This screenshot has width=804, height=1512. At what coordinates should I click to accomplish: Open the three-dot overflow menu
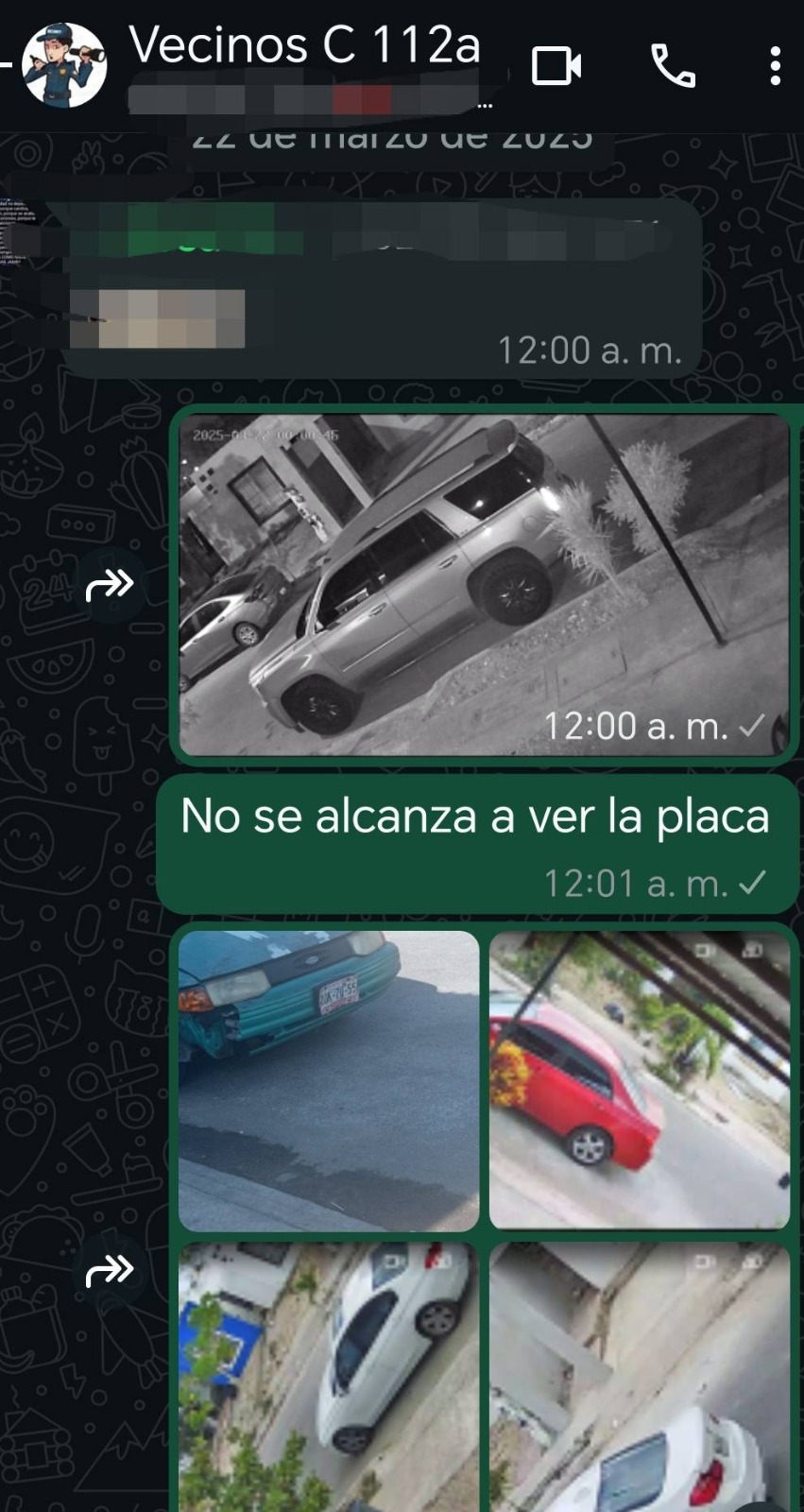click(x=775, y=66)
